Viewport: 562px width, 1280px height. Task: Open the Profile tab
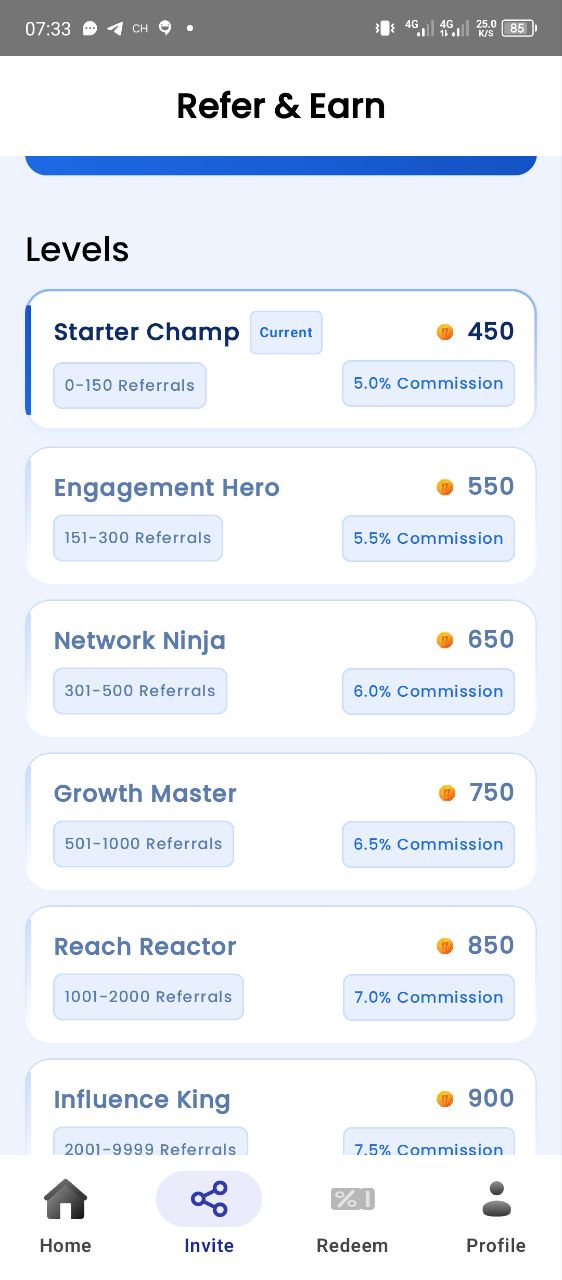(496, 1216)
